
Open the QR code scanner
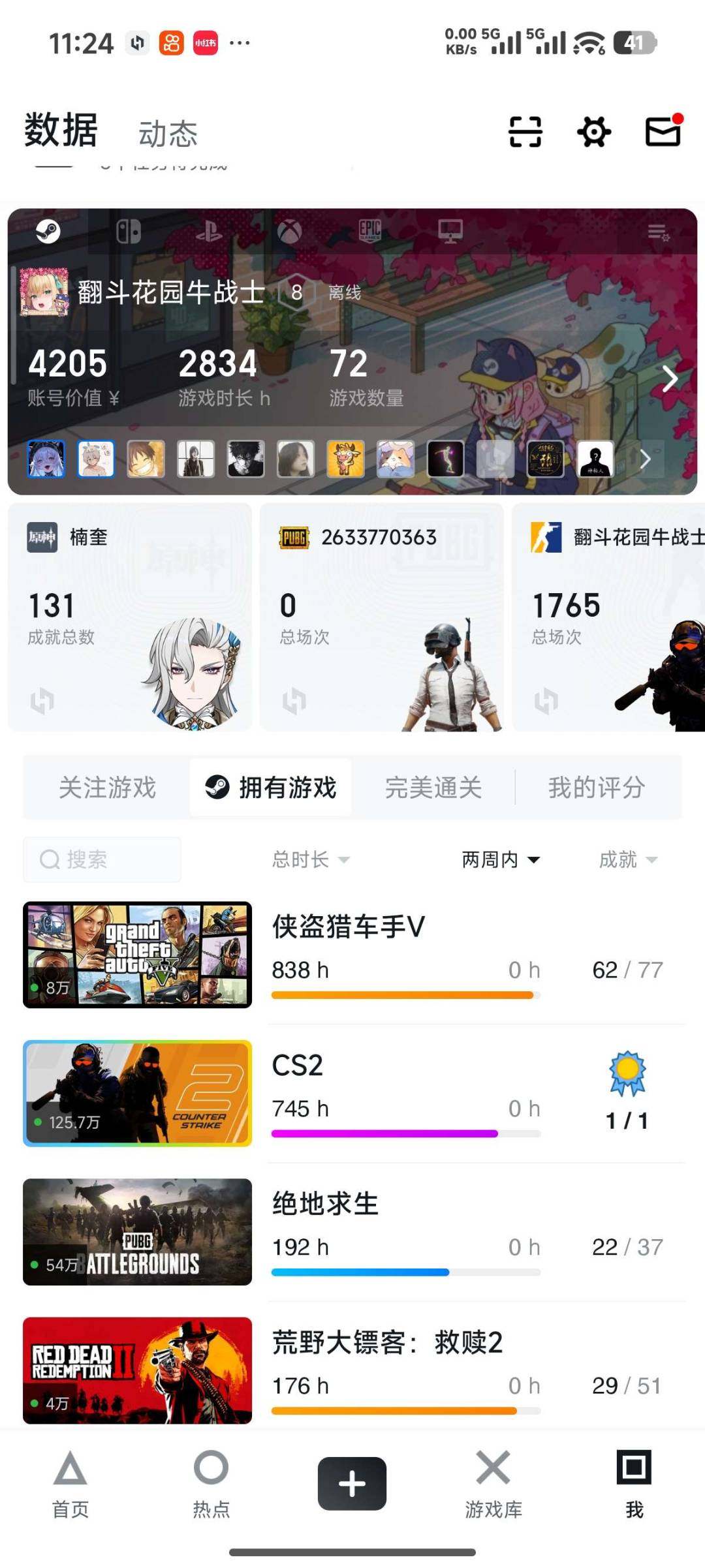click(526, 132)
